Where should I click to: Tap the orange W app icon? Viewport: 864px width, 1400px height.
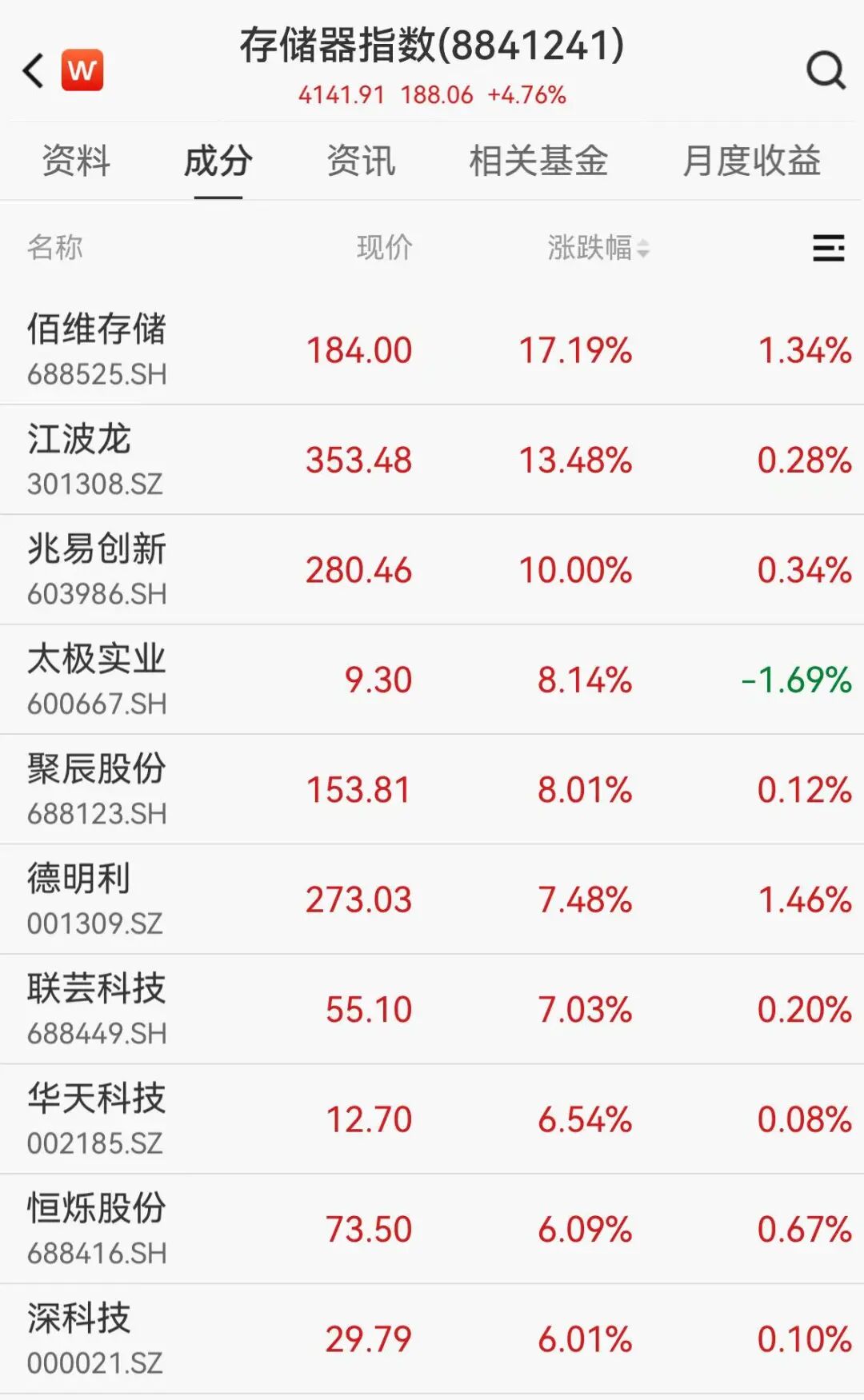(x=82, y=70)
